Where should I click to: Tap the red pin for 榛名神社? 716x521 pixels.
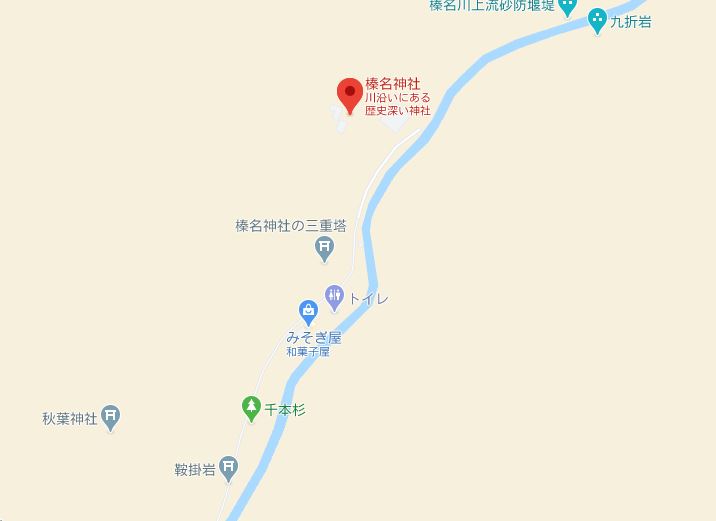(349, 95)
